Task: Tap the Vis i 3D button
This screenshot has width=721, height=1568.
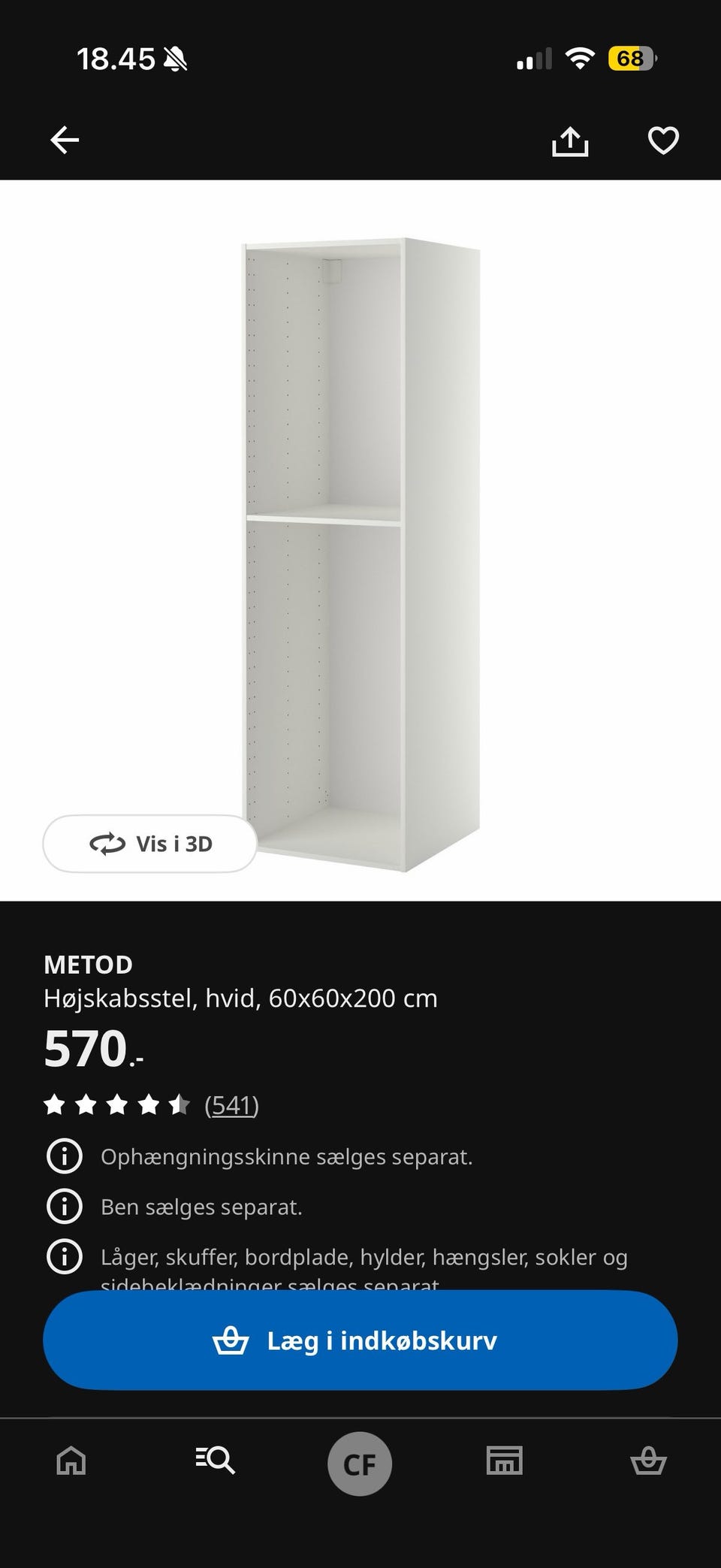Action: [150, 844]
